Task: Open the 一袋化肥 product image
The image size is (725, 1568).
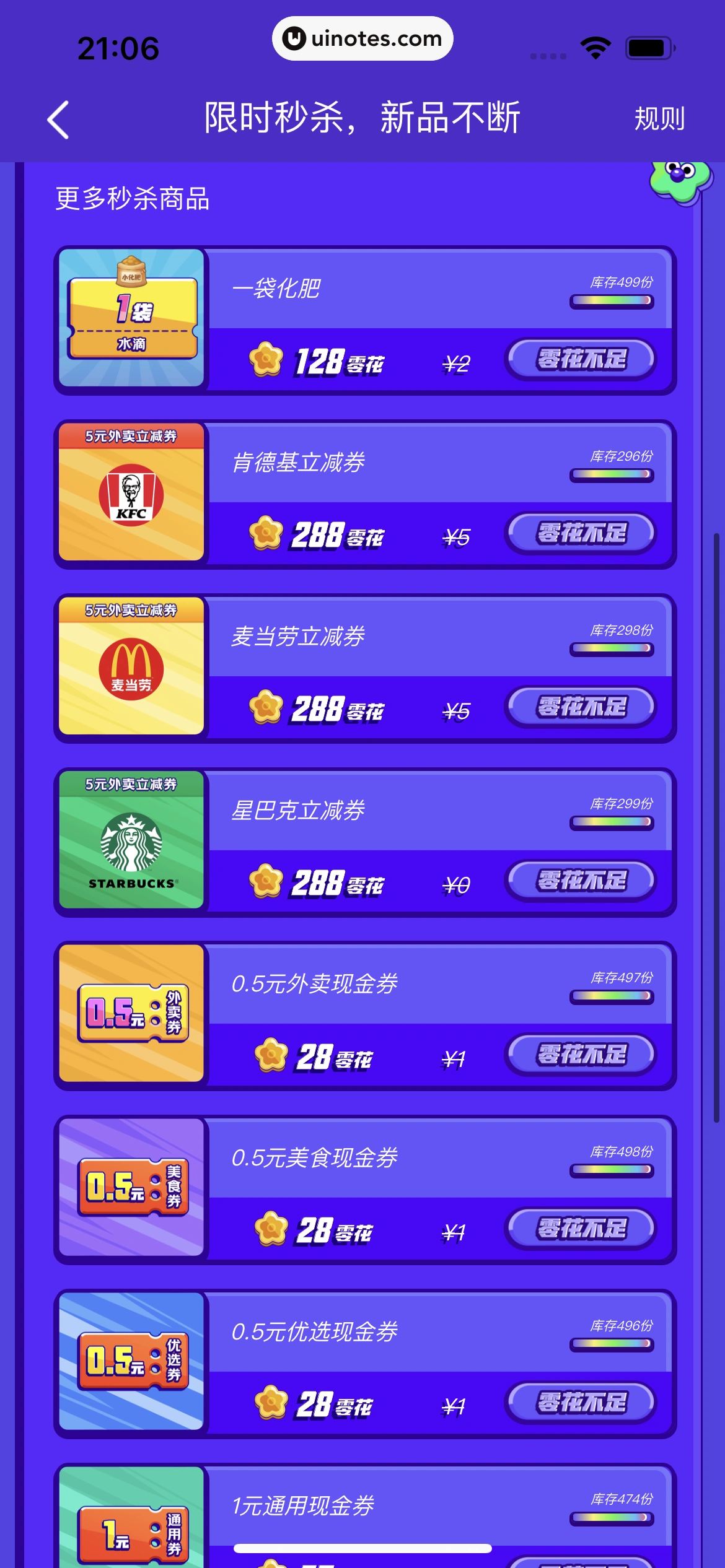Action: (131, 318)
